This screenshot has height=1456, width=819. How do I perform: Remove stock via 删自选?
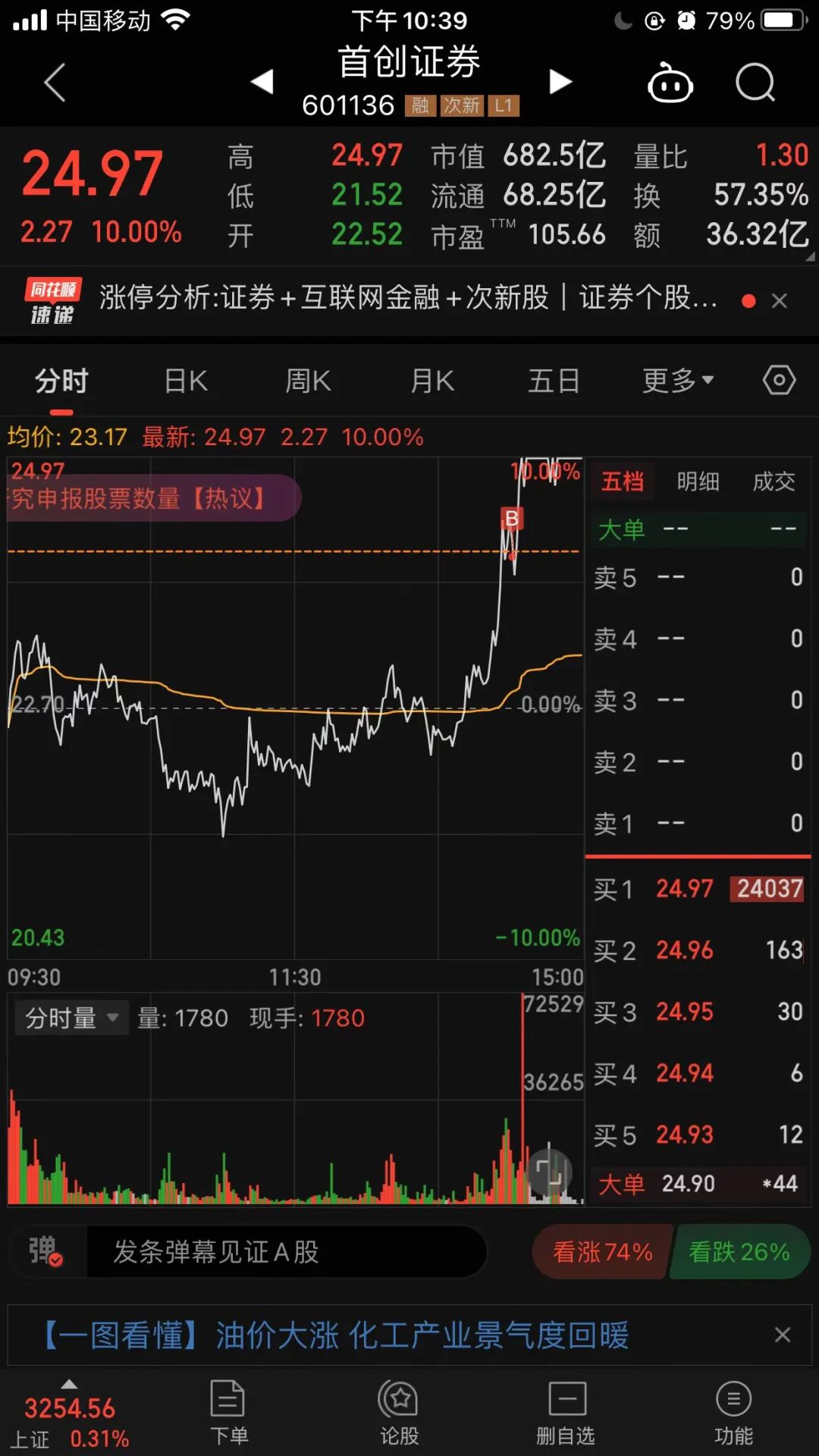pyautogui.click(x=566, y=1413)
